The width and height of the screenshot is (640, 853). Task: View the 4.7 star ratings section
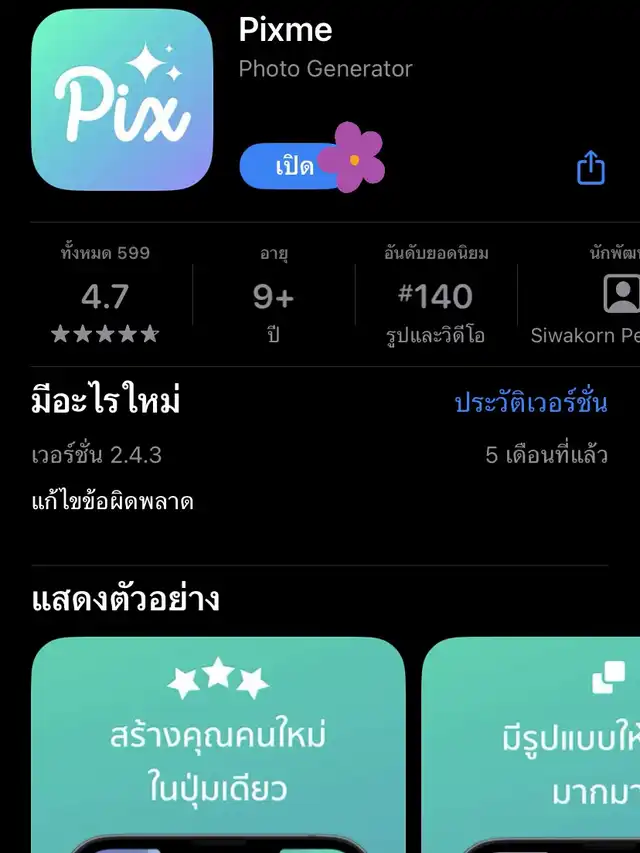coord(105,295)
